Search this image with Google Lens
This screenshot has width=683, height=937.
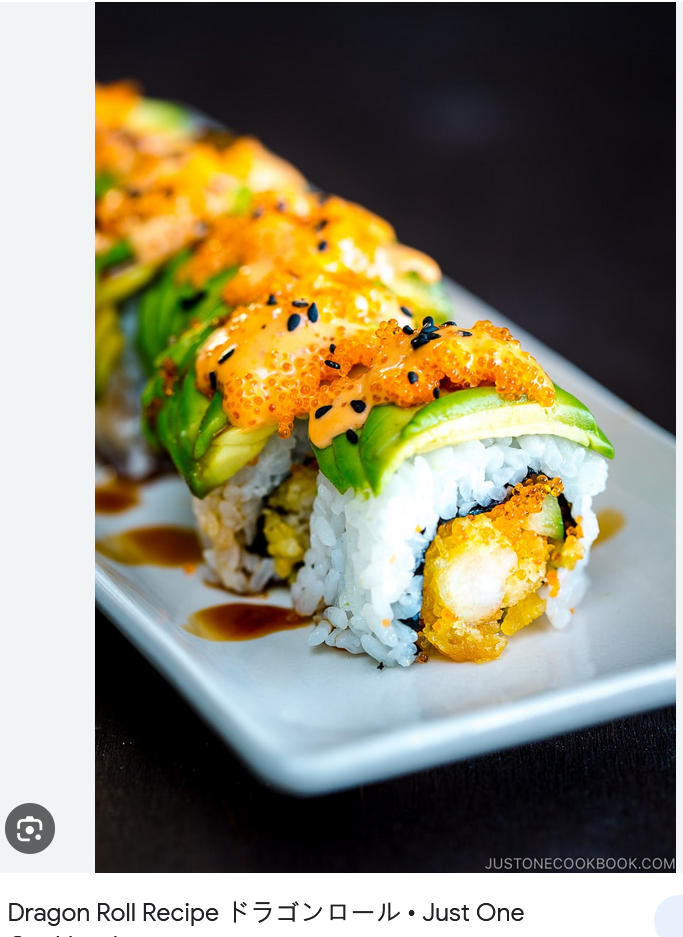30,828
